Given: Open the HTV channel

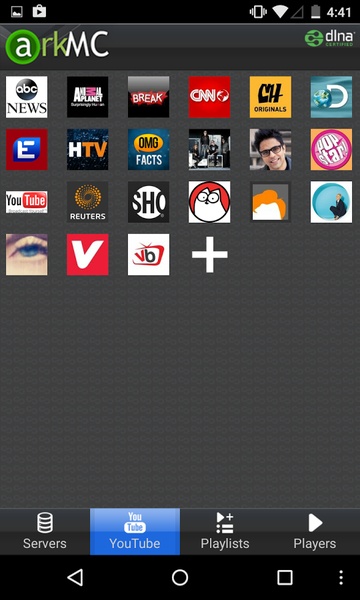Looking at the screenshot, I should tap(88, 149).
